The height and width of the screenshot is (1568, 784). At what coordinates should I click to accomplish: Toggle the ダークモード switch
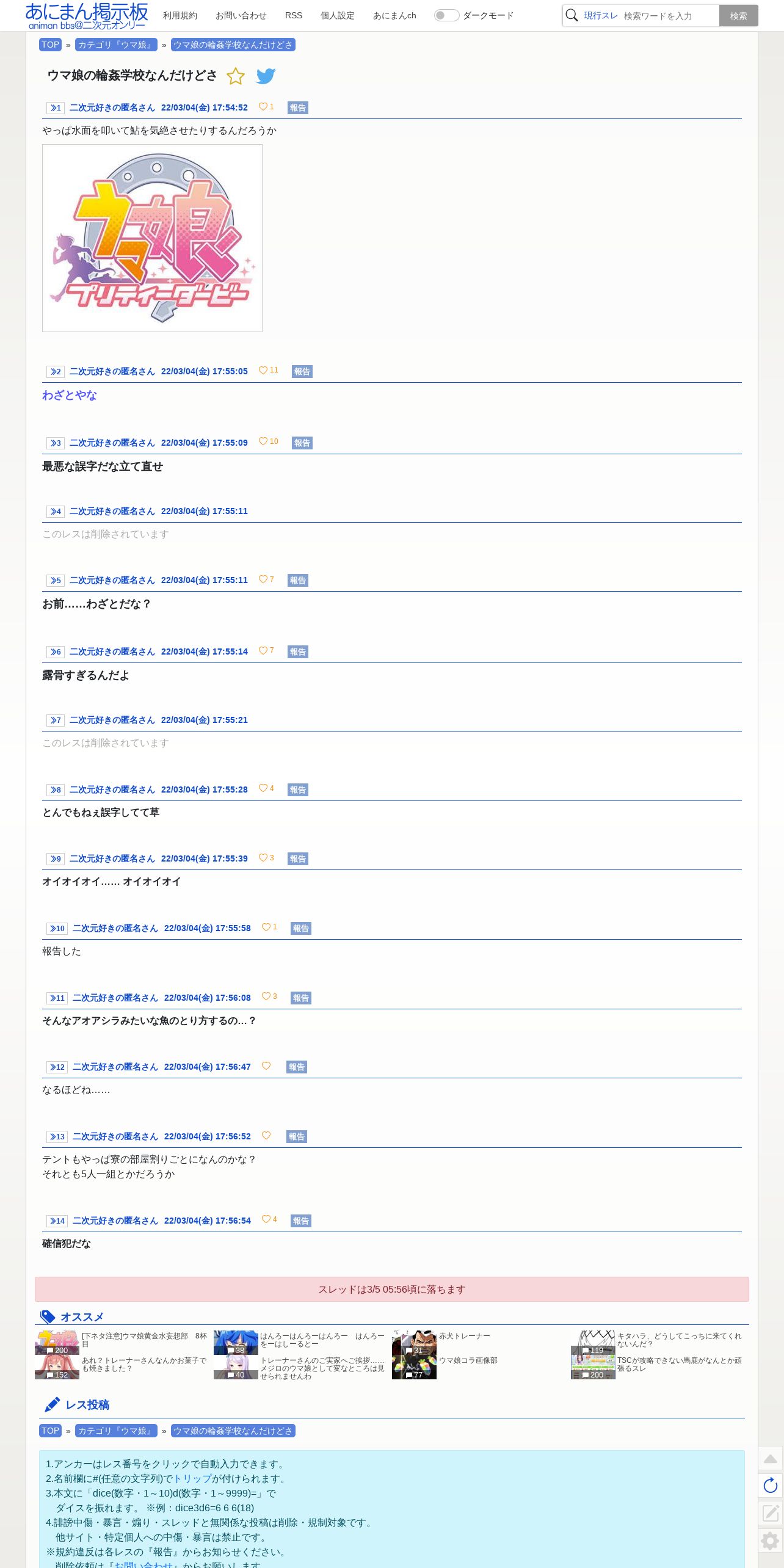[x=446, y=15]
